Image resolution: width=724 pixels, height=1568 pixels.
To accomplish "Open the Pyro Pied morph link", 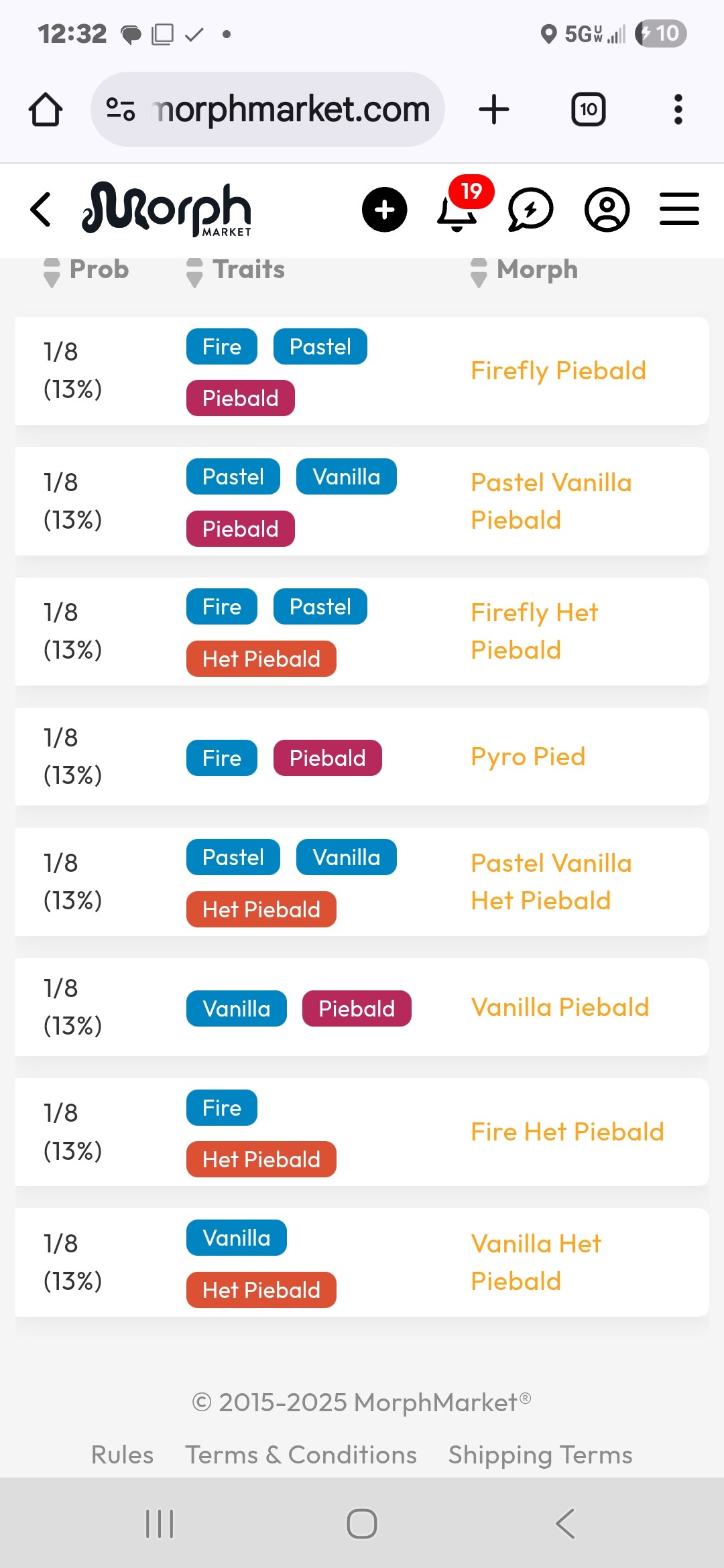I will [528, 757].
